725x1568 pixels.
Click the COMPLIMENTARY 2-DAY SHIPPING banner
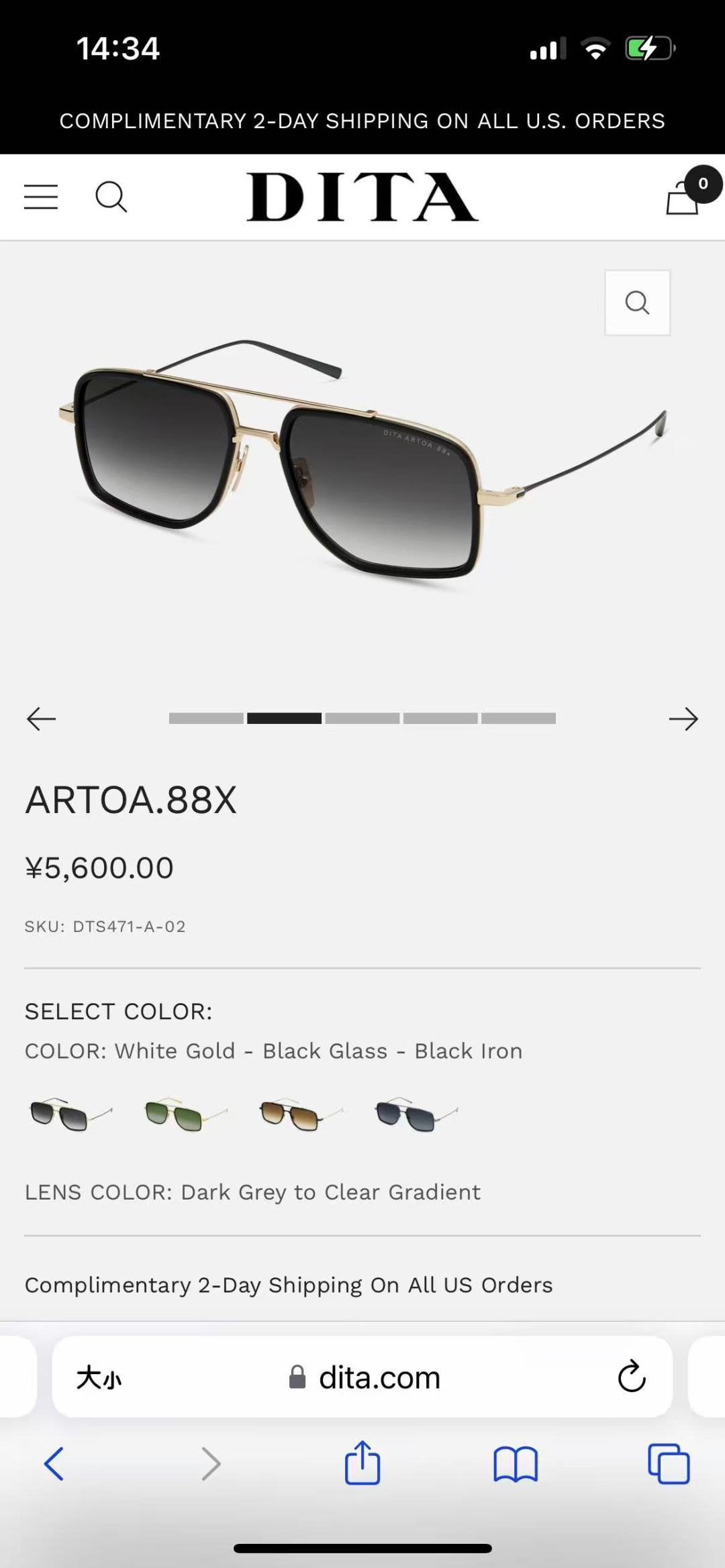pyautogui.click(x=362, y=121)
